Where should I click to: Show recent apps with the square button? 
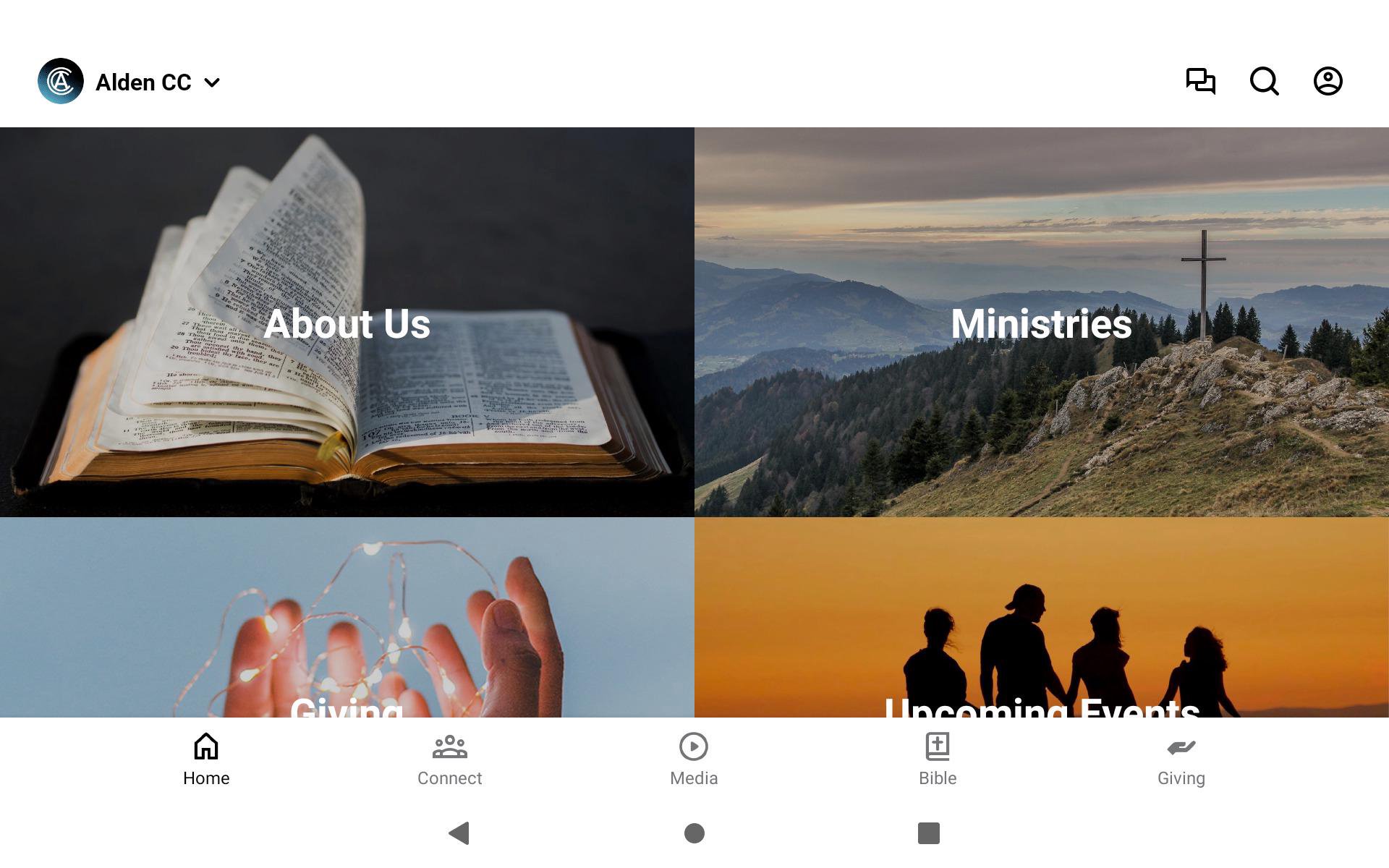tap(928, 833)
